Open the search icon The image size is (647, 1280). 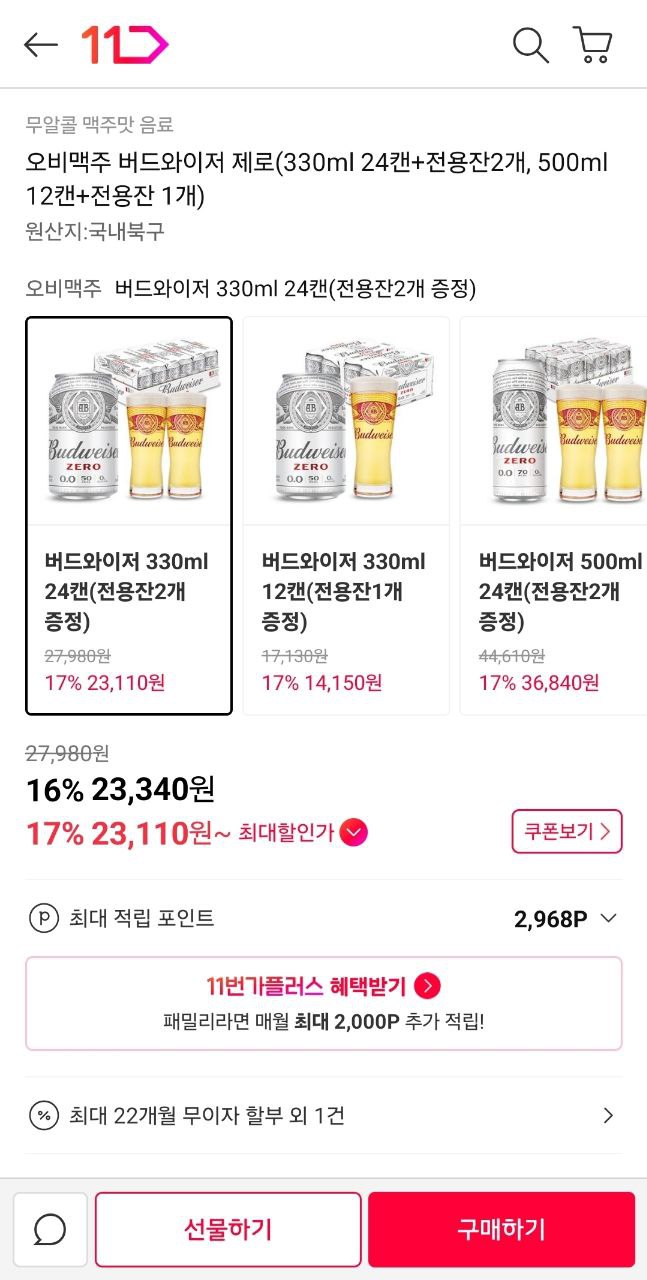[530, 45]
